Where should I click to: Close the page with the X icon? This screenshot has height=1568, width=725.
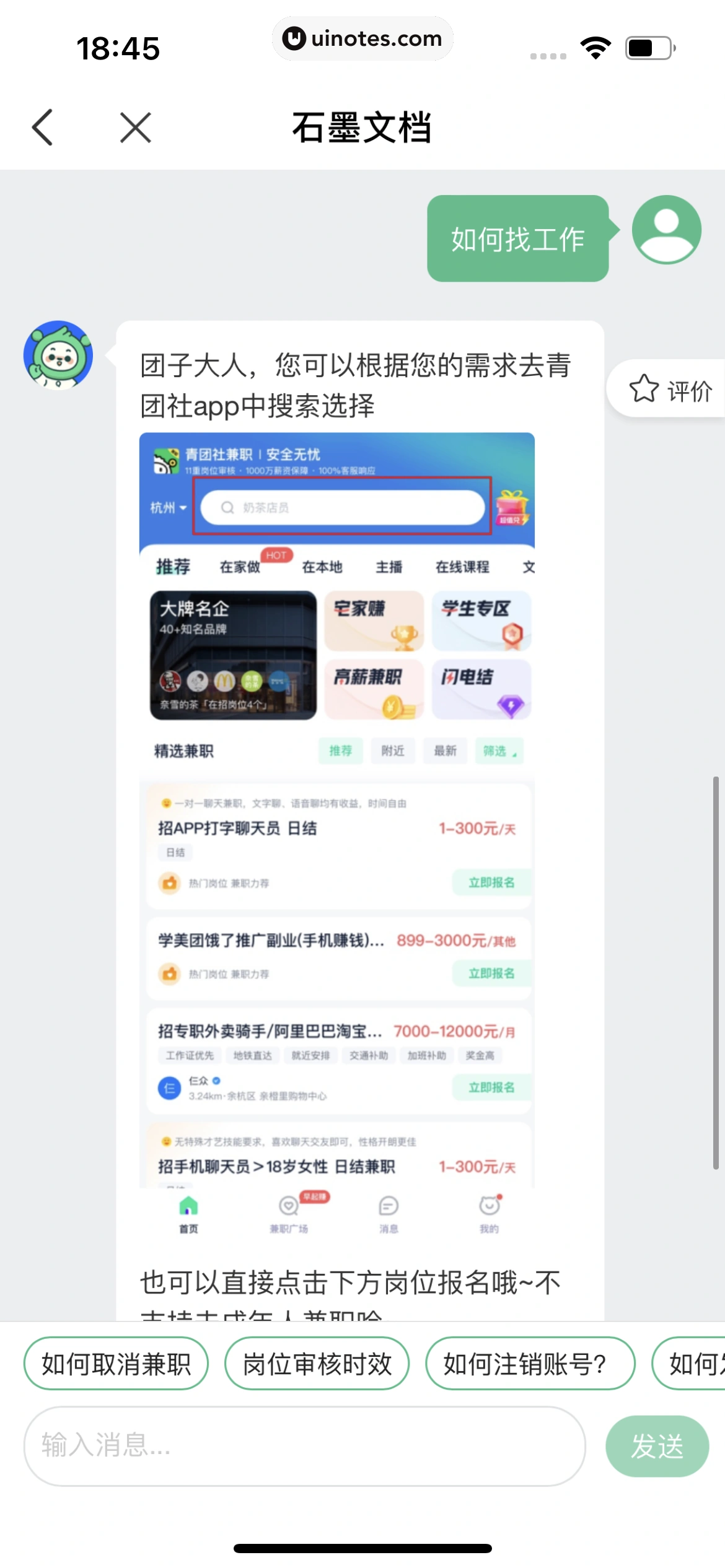136,128
